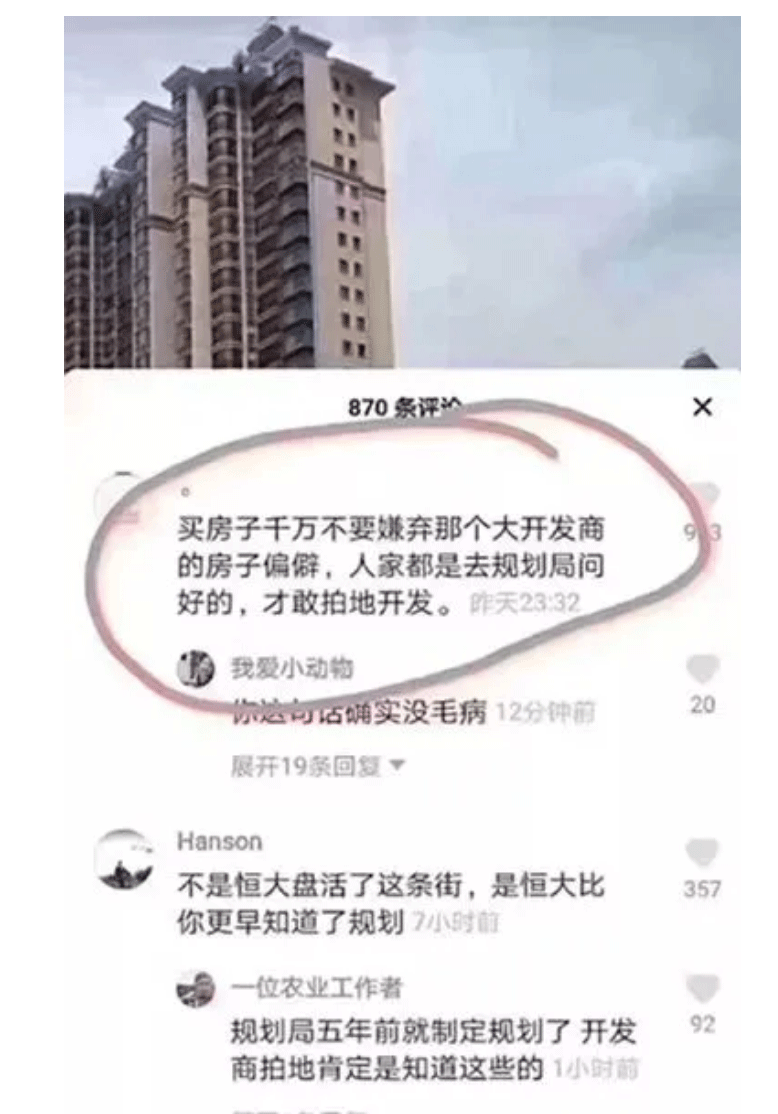The width and height of the screenshot is (778, 1114).
Task: Open 一位农业工作者's profile avatar
Action: [x=196, y=989]
